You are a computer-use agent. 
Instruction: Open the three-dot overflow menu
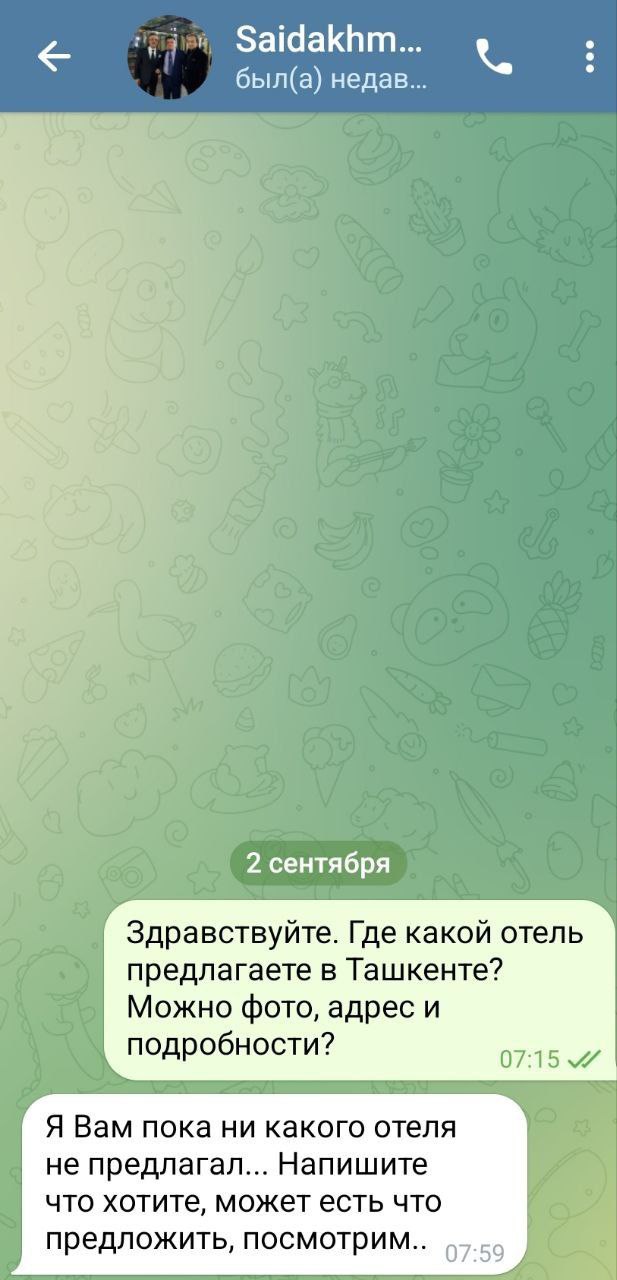click(589, 57)
